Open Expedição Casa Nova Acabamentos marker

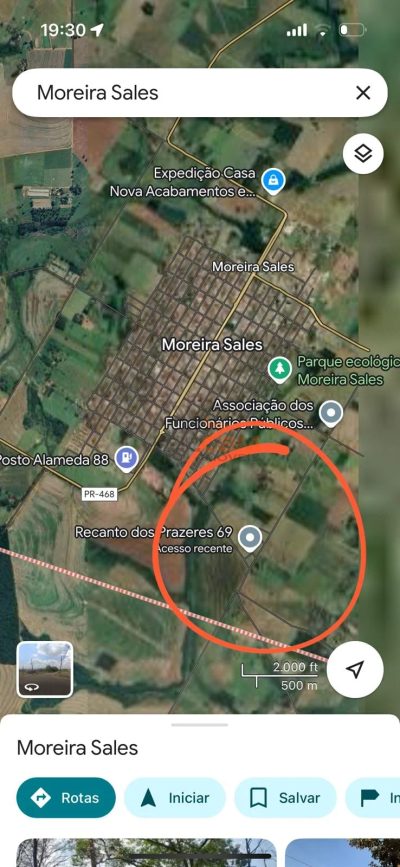(x=273, y=181)
